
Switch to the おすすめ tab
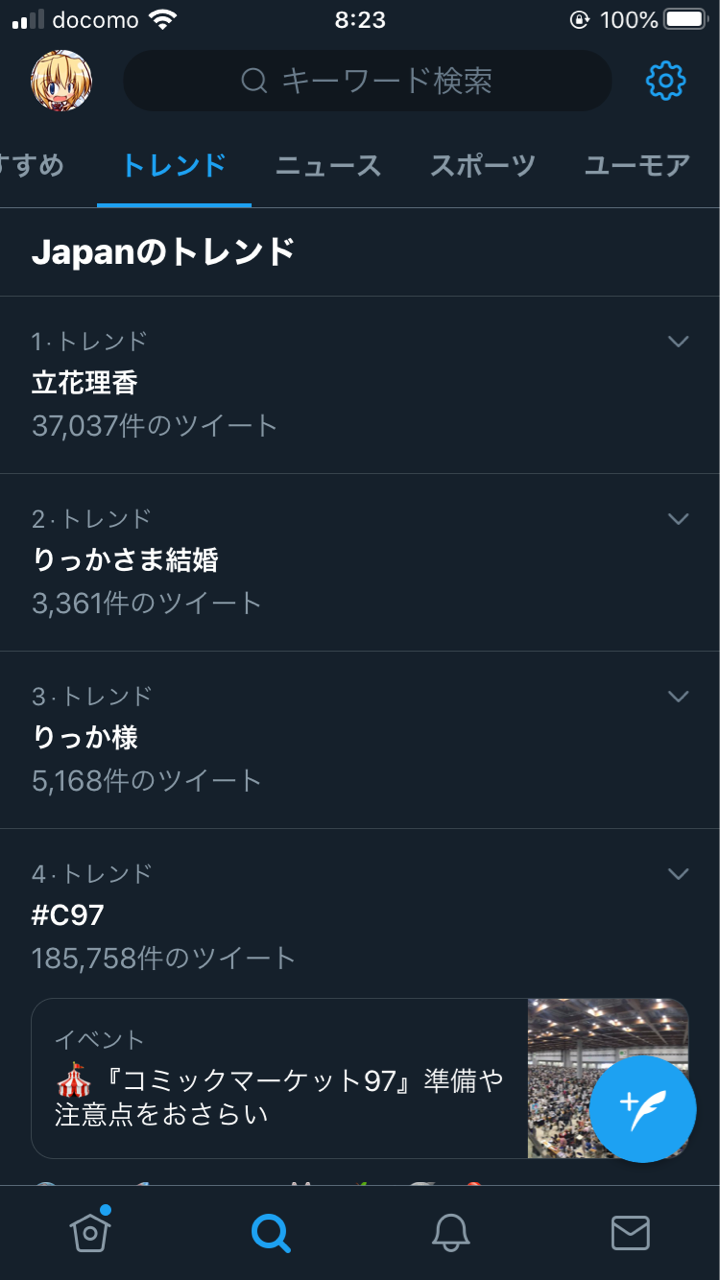pos(31,165)
